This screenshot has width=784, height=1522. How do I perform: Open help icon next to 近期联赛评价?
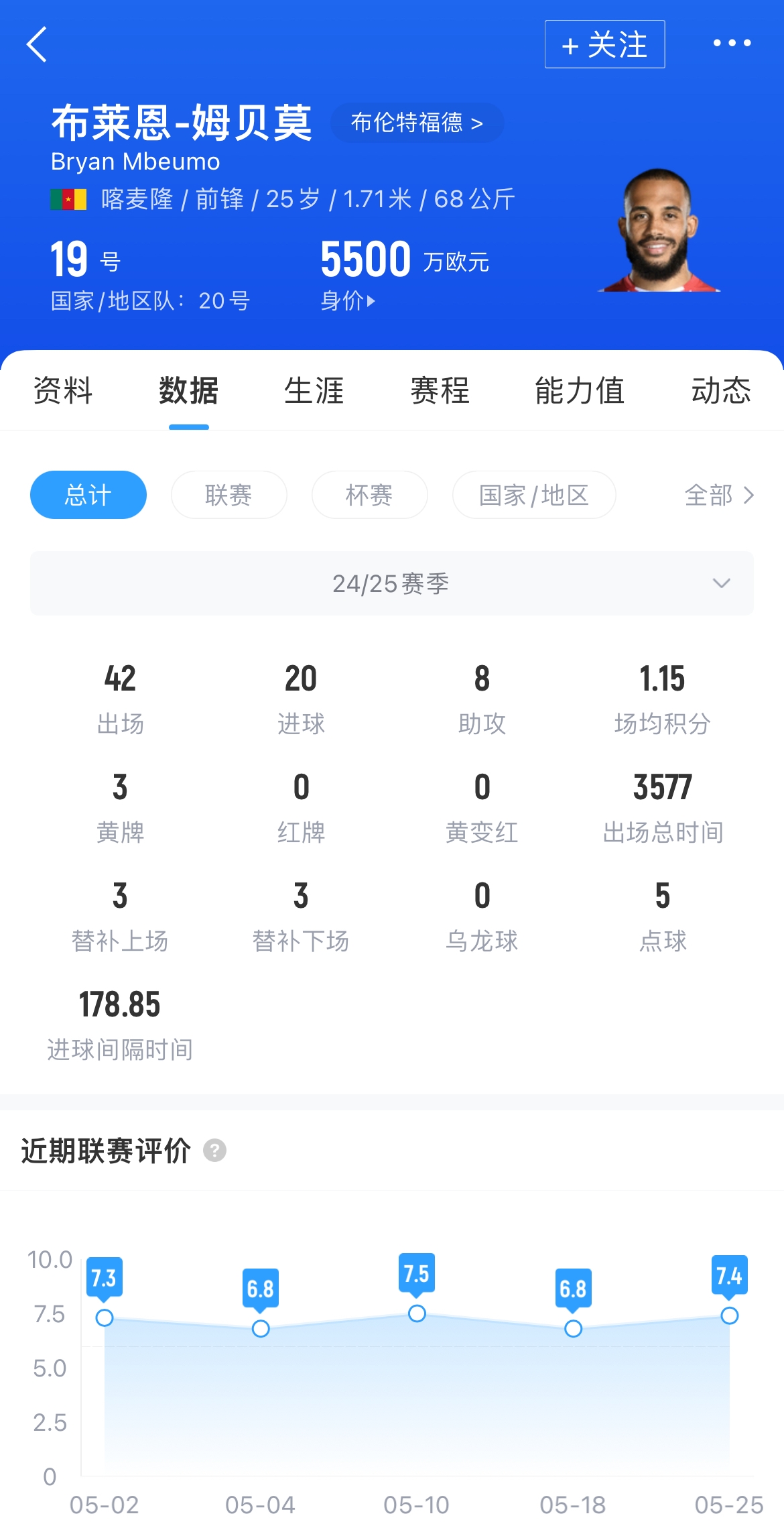(x=214, y=1151)
